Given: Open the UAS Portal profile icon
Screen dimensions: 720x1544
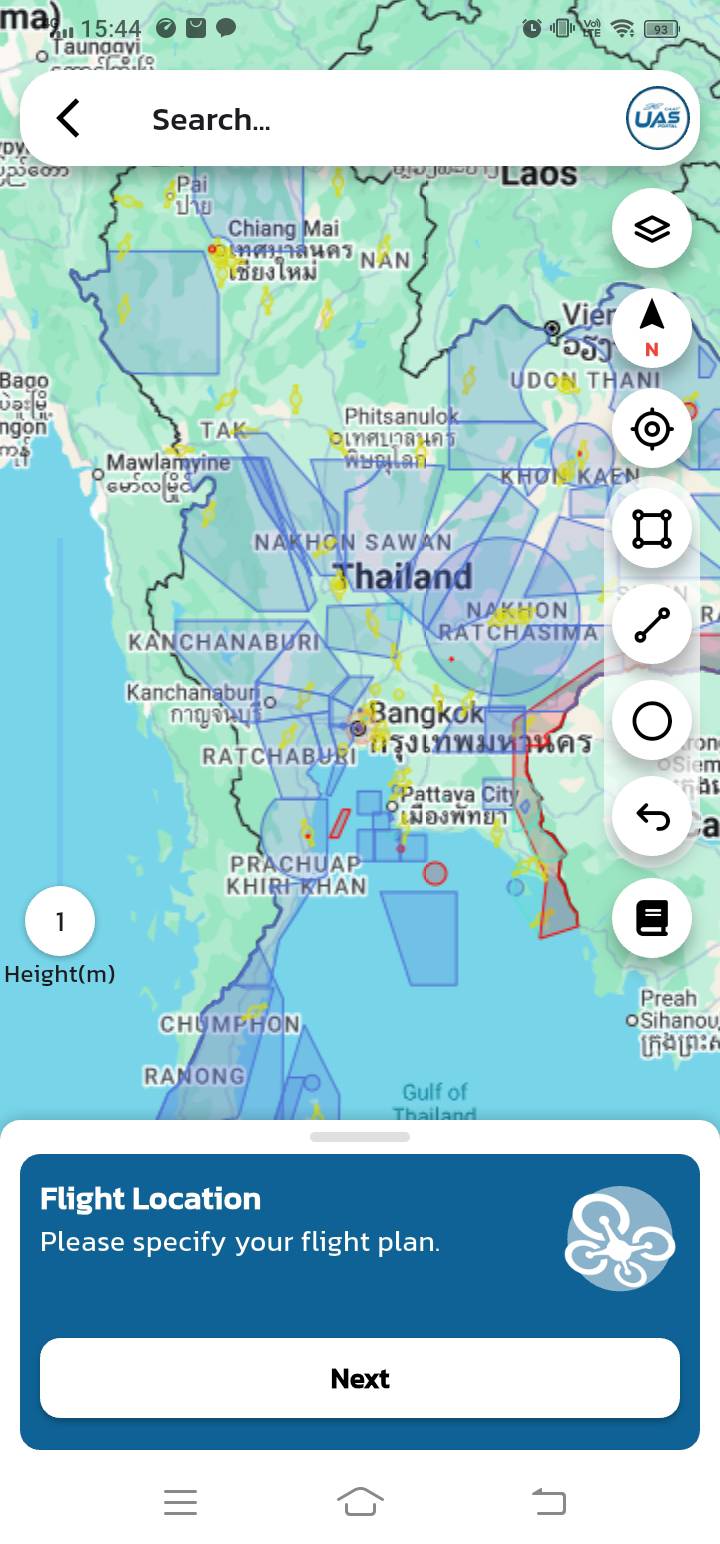Looking at the screenshot, I should tap(657, 118).
